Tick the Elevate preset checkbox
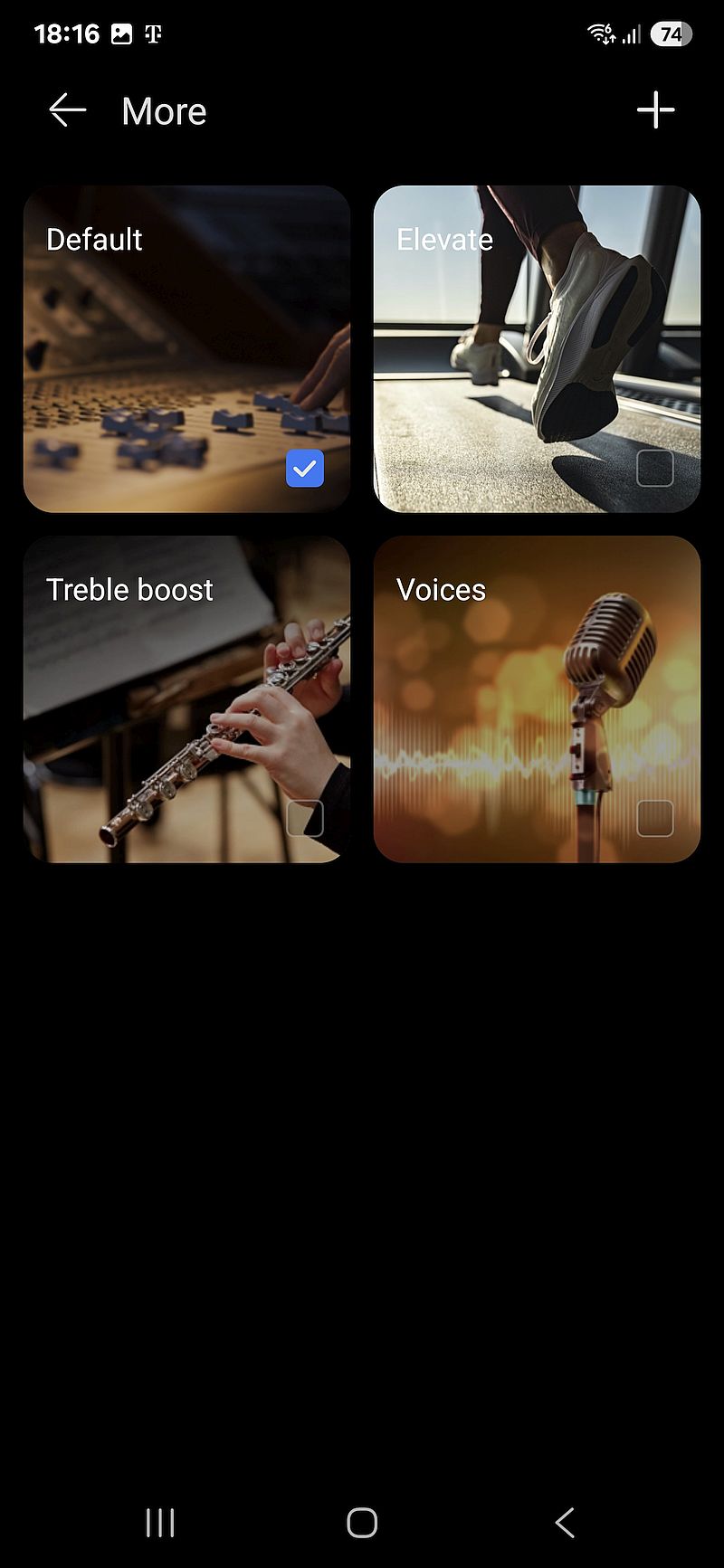 coord(655,469)
